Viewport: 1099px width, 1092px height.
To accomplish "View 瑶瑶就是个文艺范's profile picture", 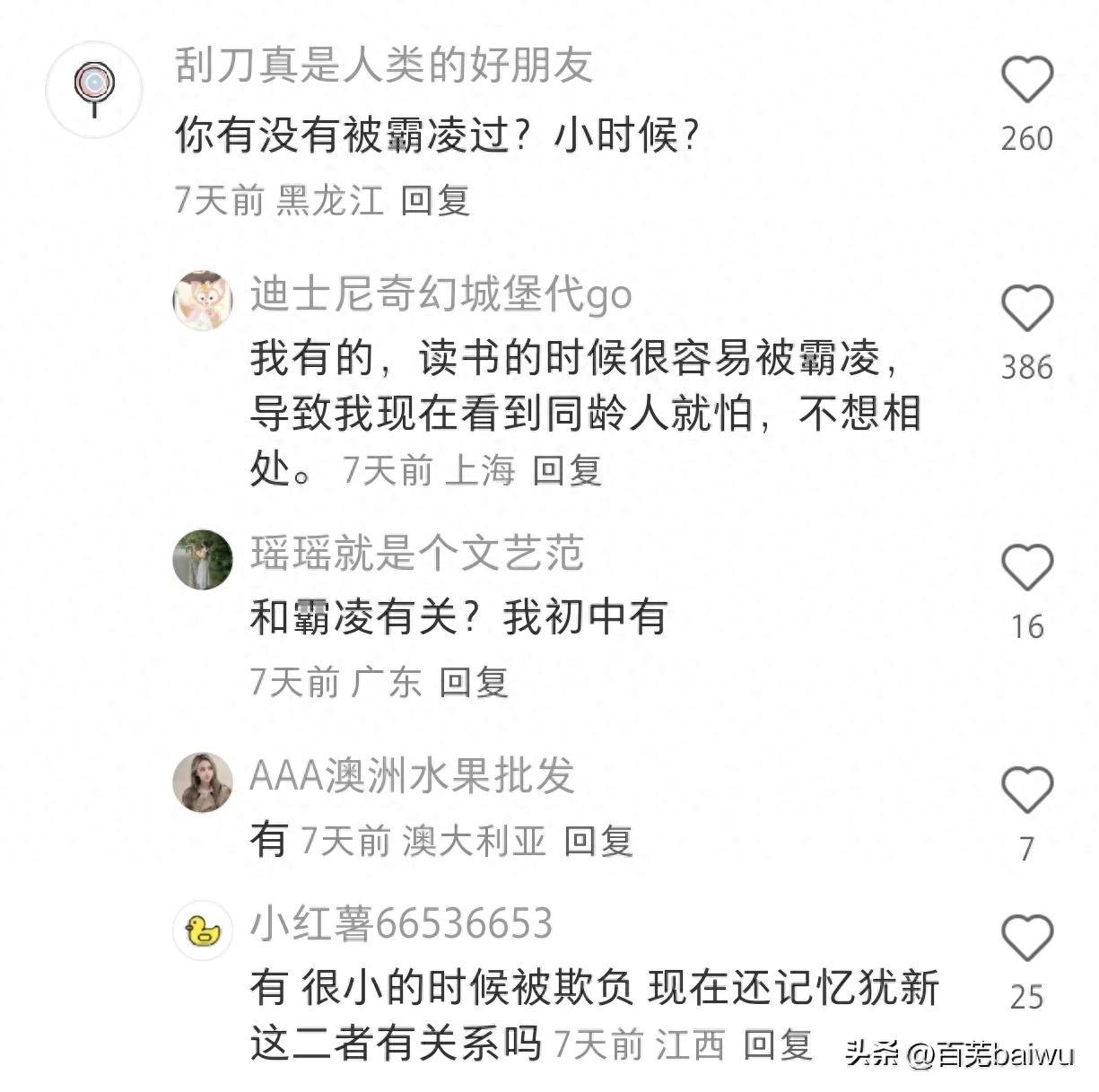I will coord(203,559).
